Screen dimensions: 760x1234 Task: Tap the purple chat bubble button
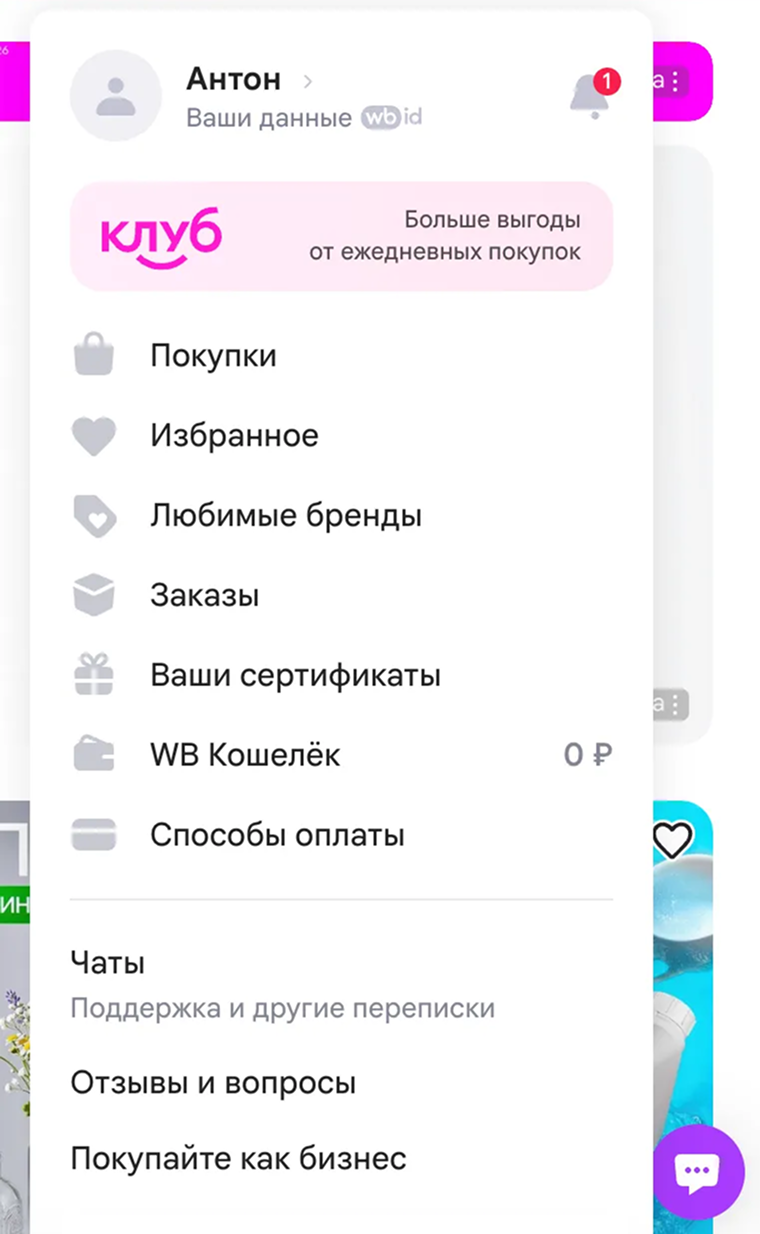click(698, 1172)
